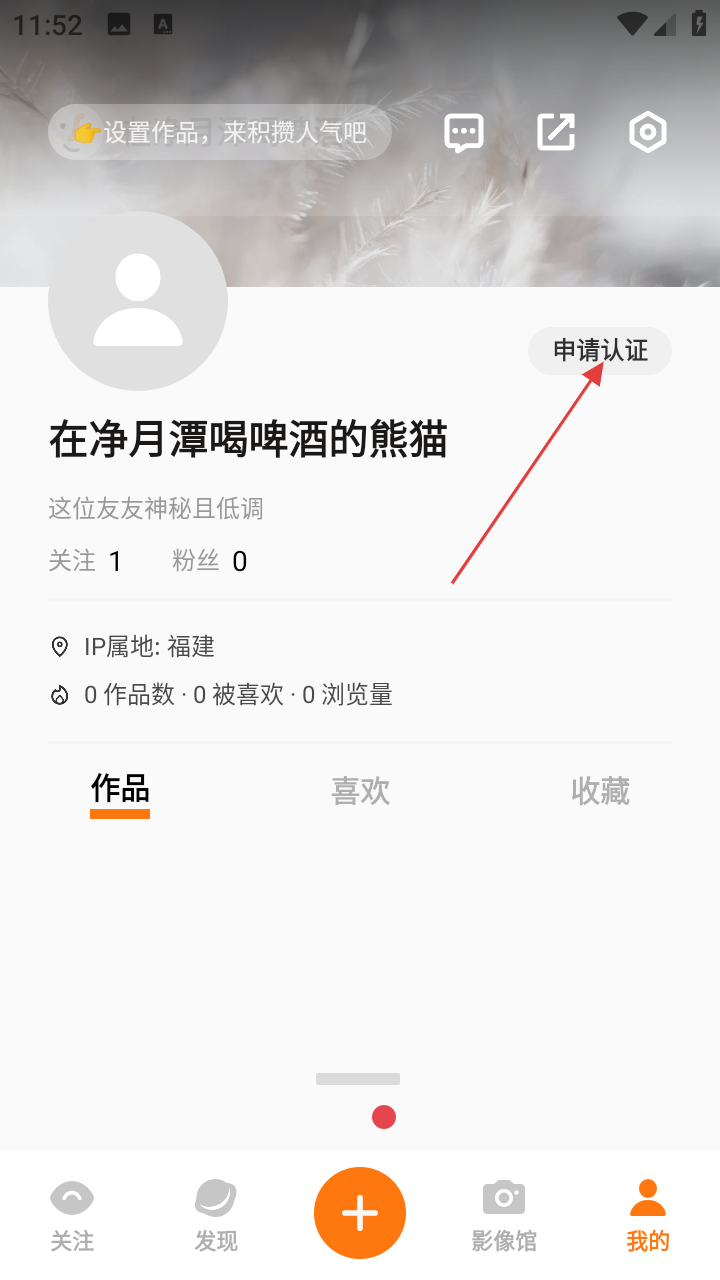Viewport: 720px width, 1280px height.
Task: View the 粉丝 followers list
Action: 209,561
